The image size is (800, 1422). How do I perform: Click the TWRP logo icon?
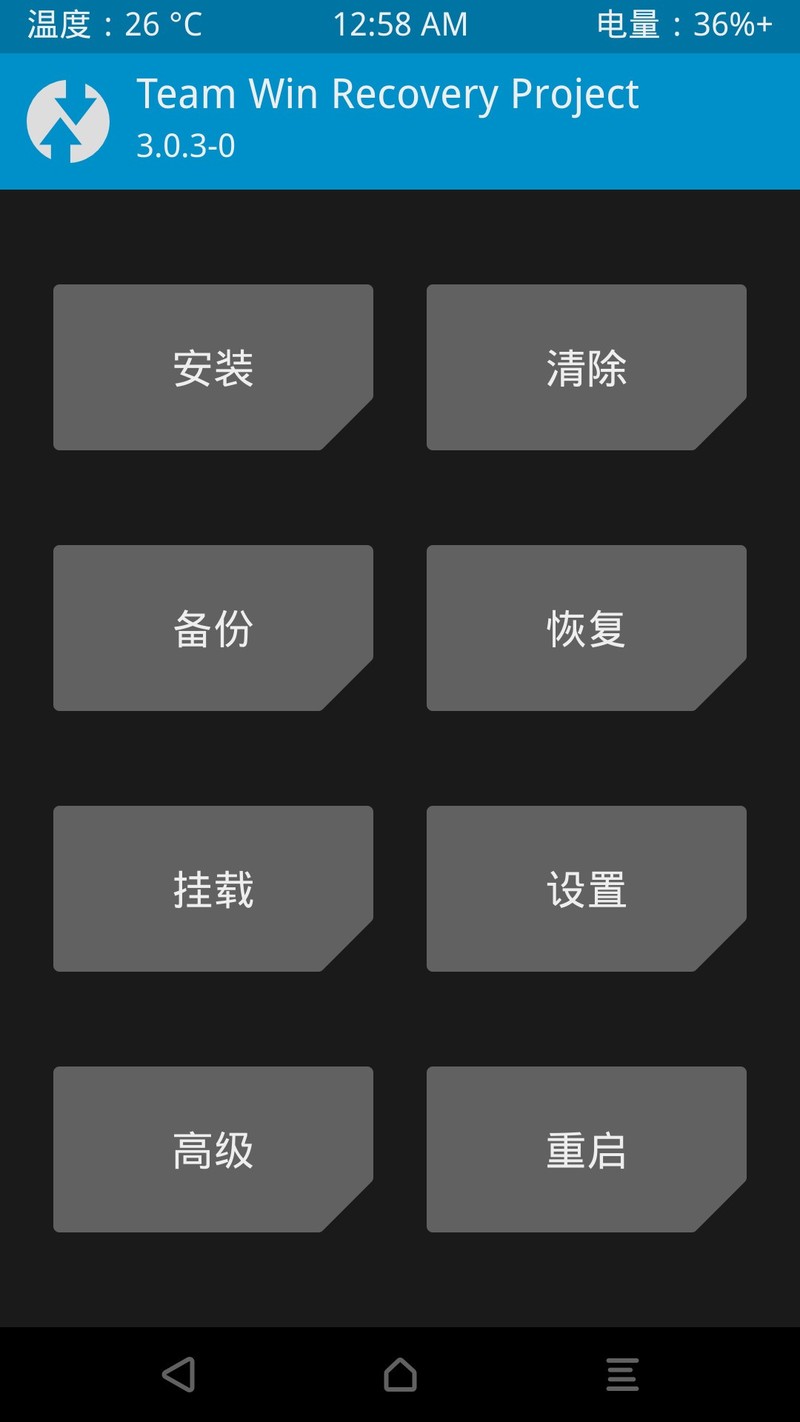point(67,119)
